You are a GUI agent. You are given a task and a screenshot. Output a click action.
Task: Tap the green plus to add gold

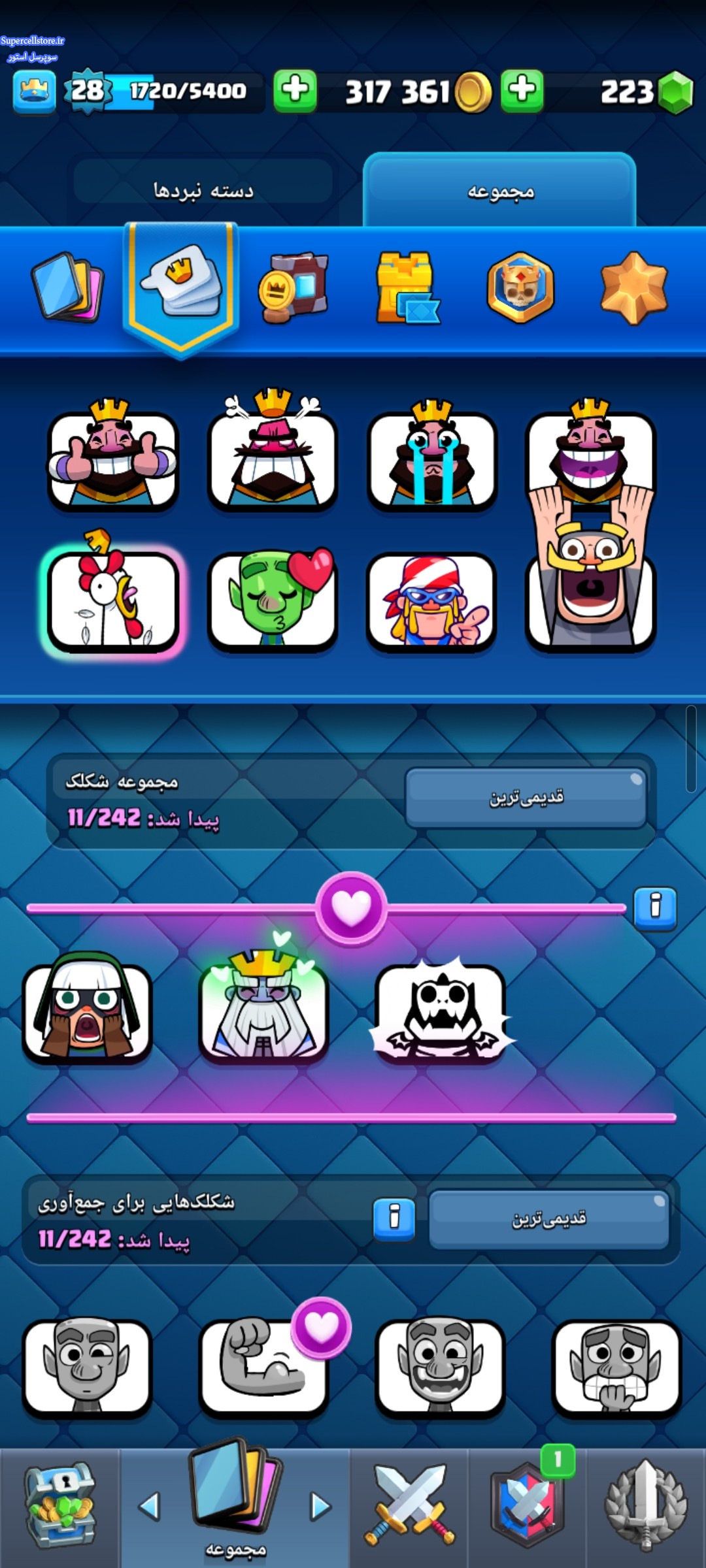tap(295, 91)
